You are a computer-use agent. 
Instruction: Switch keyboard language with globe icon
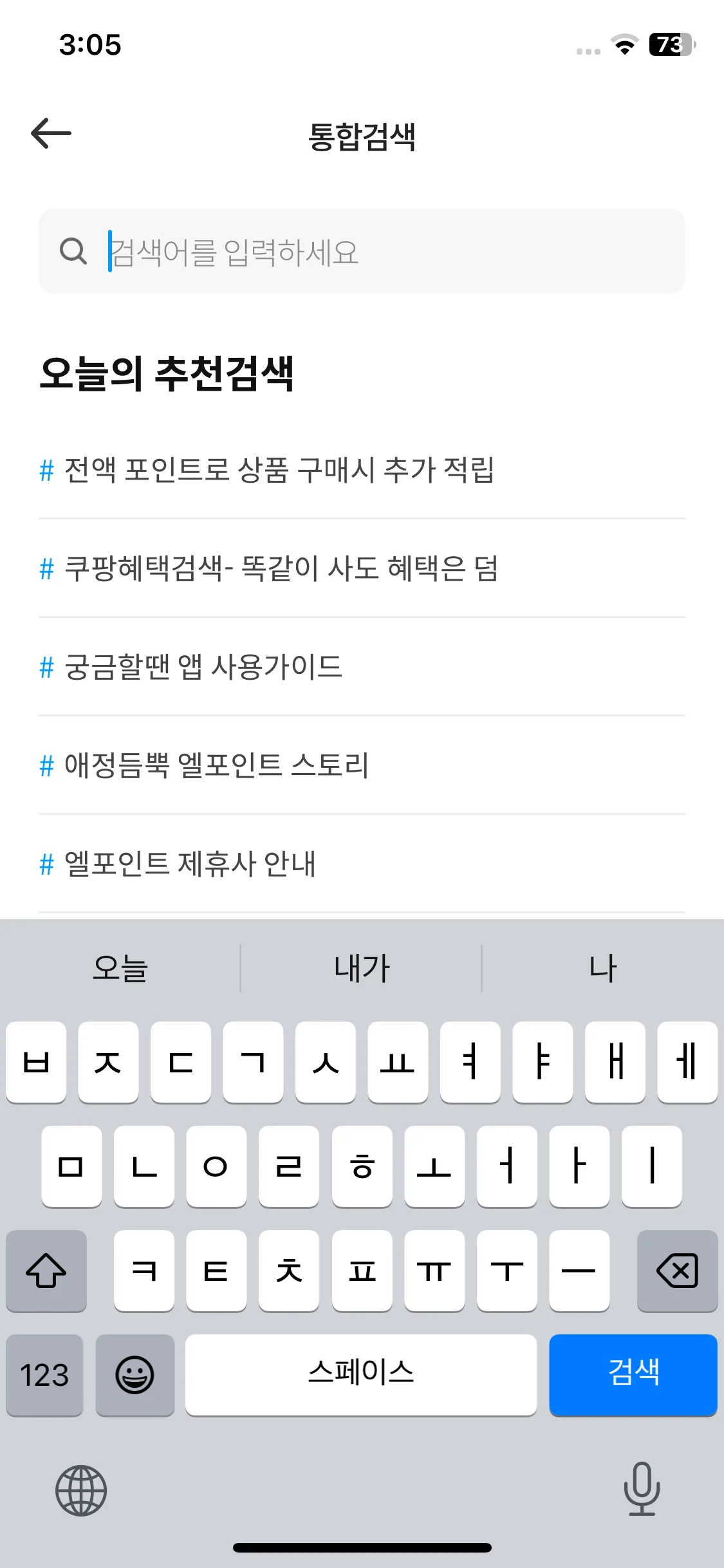tap(81, 1490)
